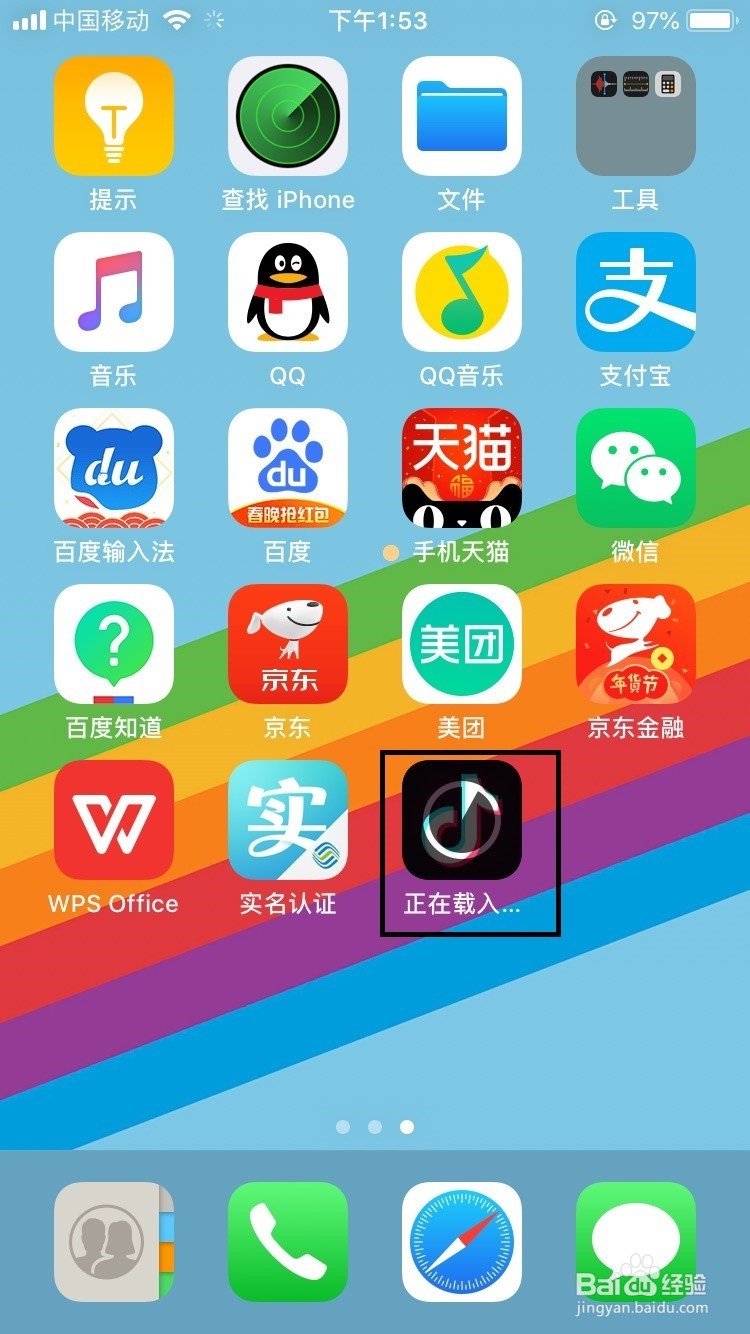Image resolution: width=750 pixels, height=1334 pixels.
Task: Tap the first page indicator dot
Action: [343, 1127]
